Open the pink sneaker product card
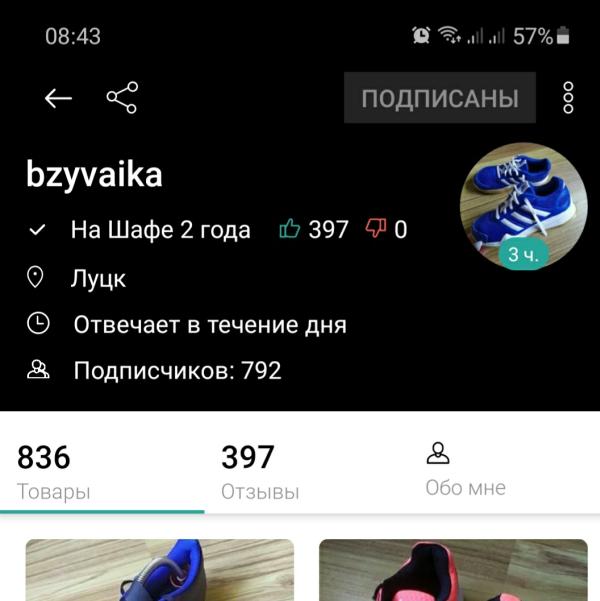Screen dimensions: 600x601 [x=453, y=570]
